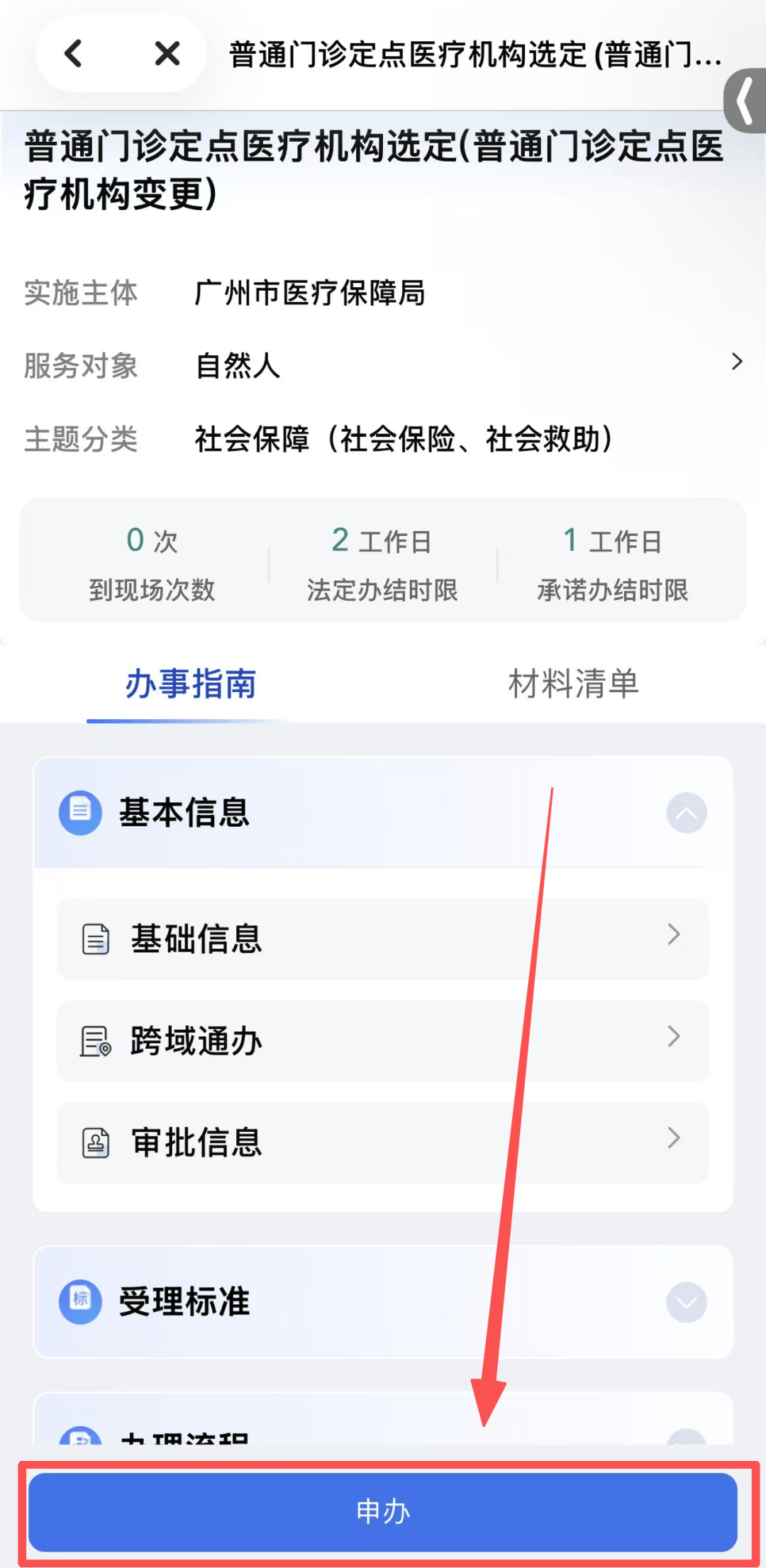Click the 跨域通办 location-document icon

pos(93,1040)
